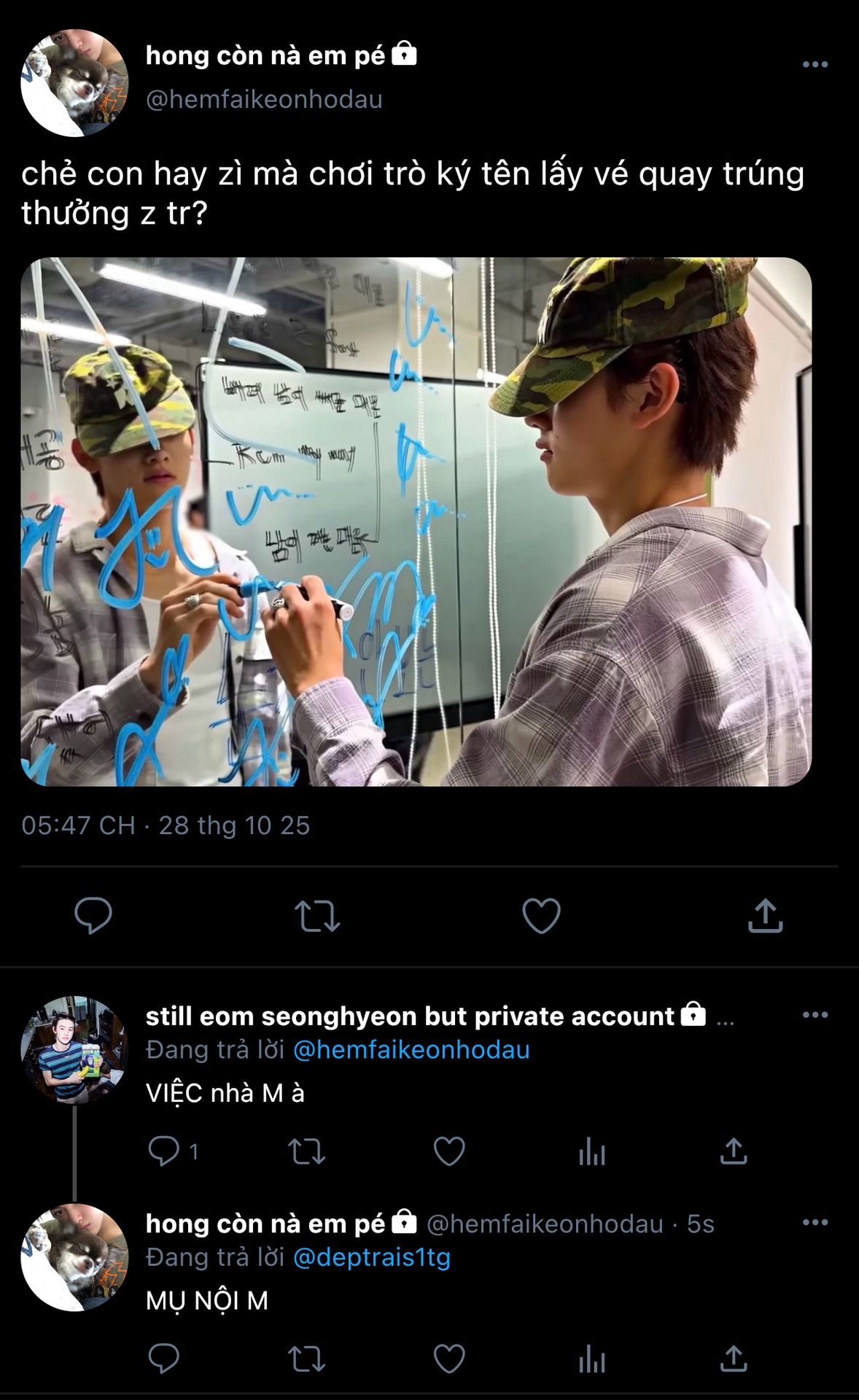Open overflow menu on "MỤ NỘI M" reply
Image resolution: width=859 pixels, height=1400 pixels.
click(815, 1223)
